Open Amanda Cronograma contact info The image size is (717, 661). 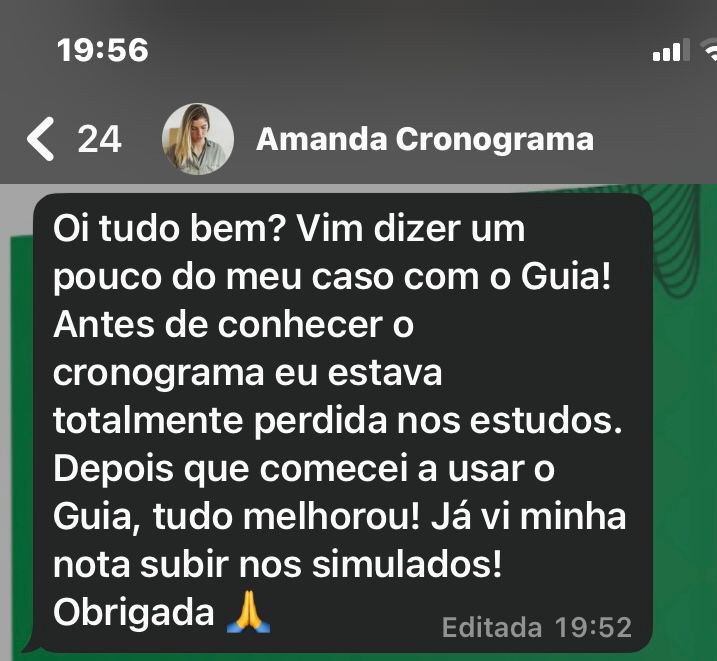point(424,139)
